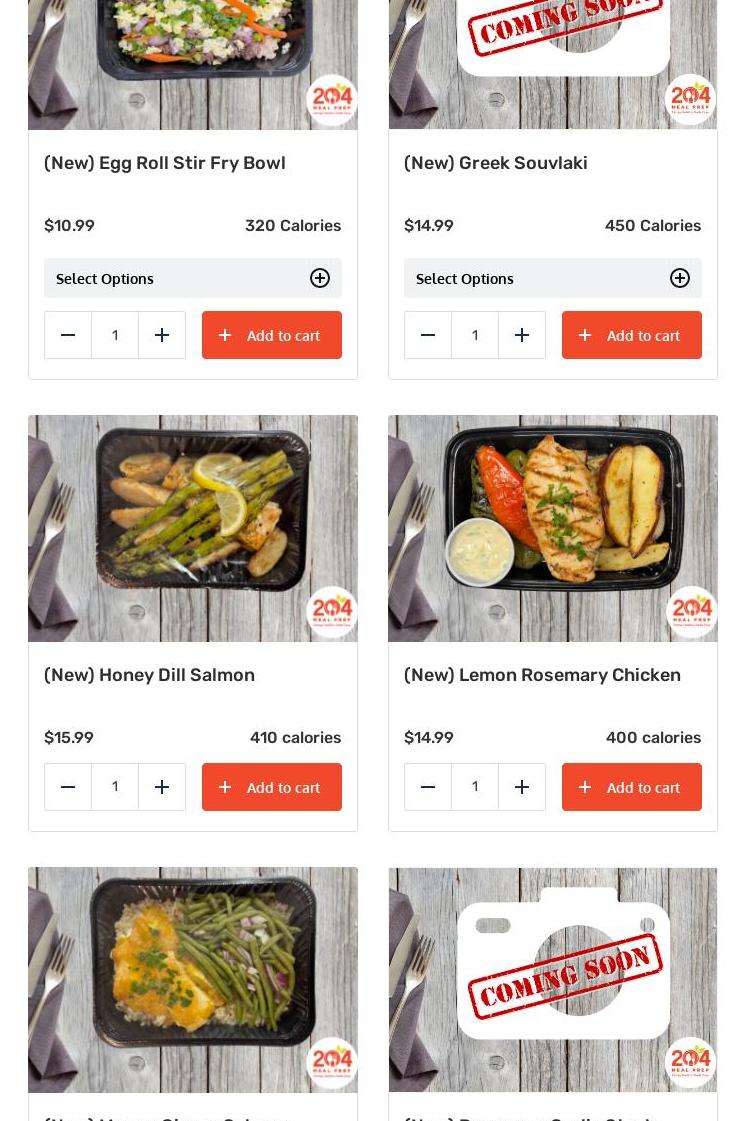Open Lemon Rosemary Chicken product image

pos(553,528)
